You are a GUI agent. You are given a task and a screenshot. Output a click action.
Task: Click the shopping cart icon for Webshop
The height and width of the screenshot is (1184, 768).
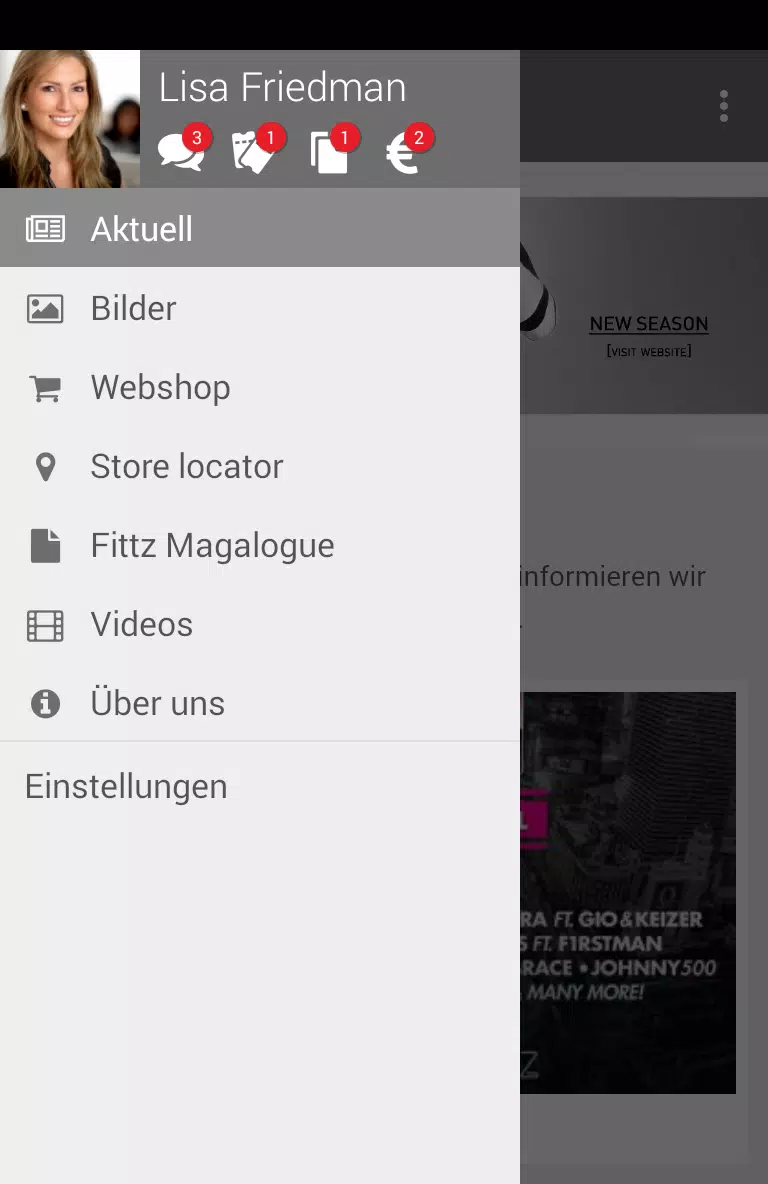[44, 387]
